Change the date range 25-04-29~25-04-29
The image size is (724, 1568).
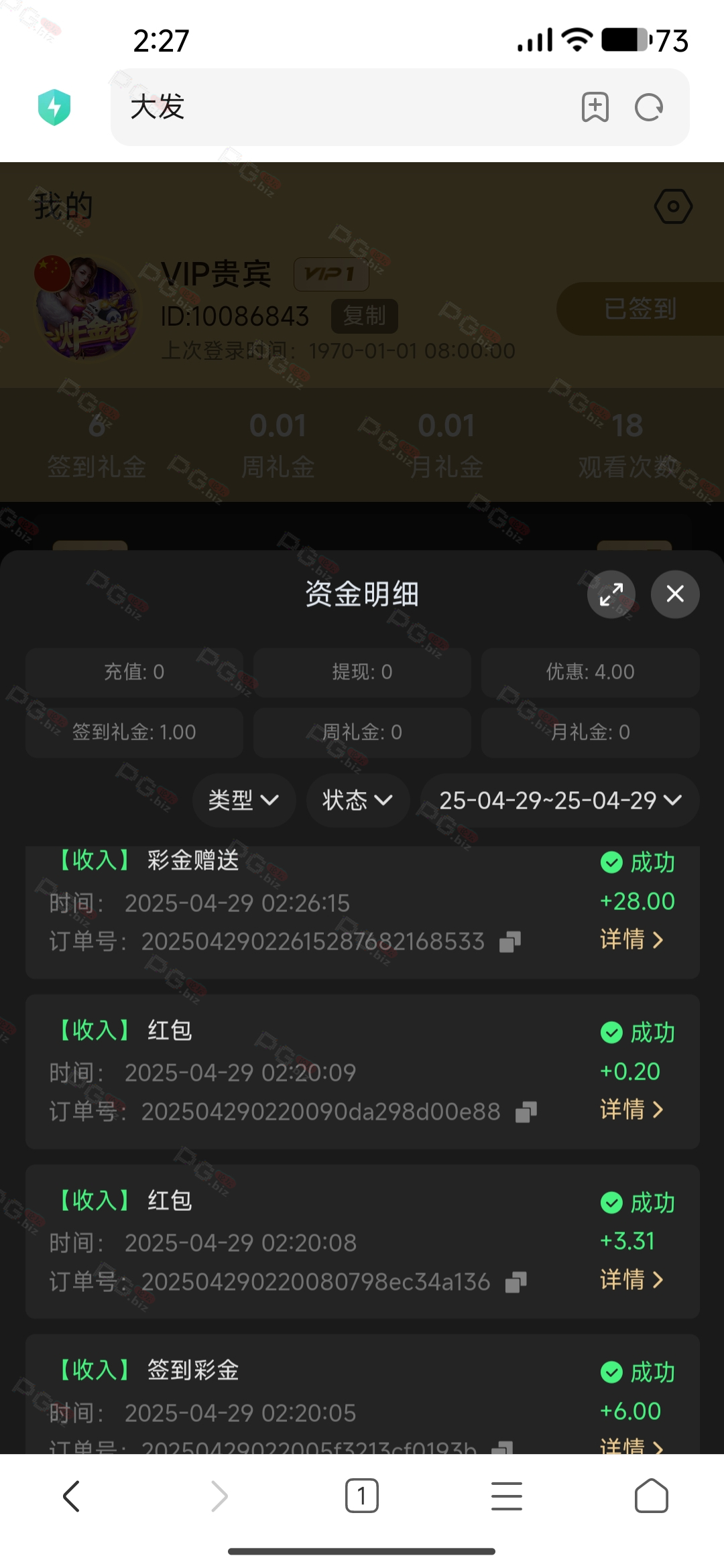(x=560, y=800)
